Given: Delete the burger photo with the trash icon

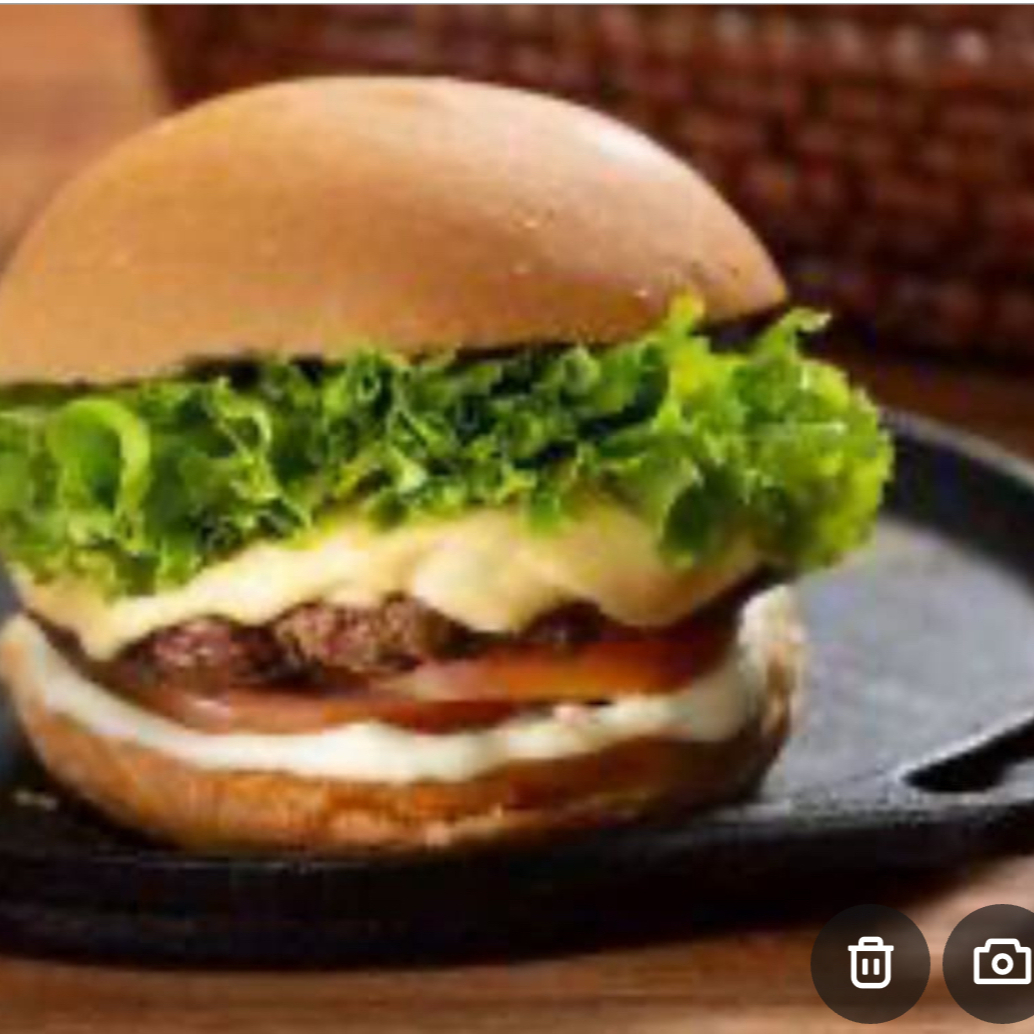Looking at the screenshot, I should coord(870,963).
